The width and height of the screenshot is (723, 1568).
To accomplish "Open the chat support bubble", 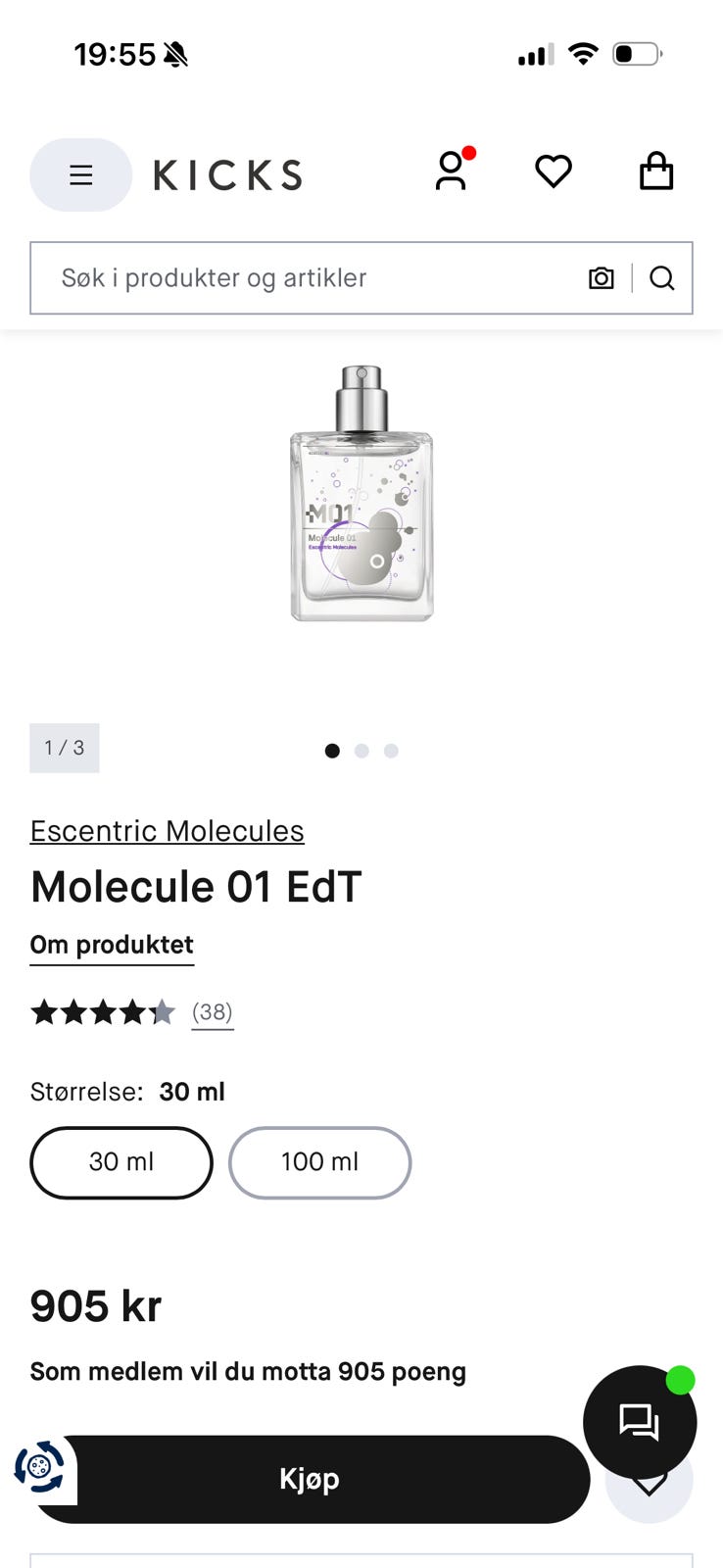I will pyautogui.click(x=640, y=1422).
